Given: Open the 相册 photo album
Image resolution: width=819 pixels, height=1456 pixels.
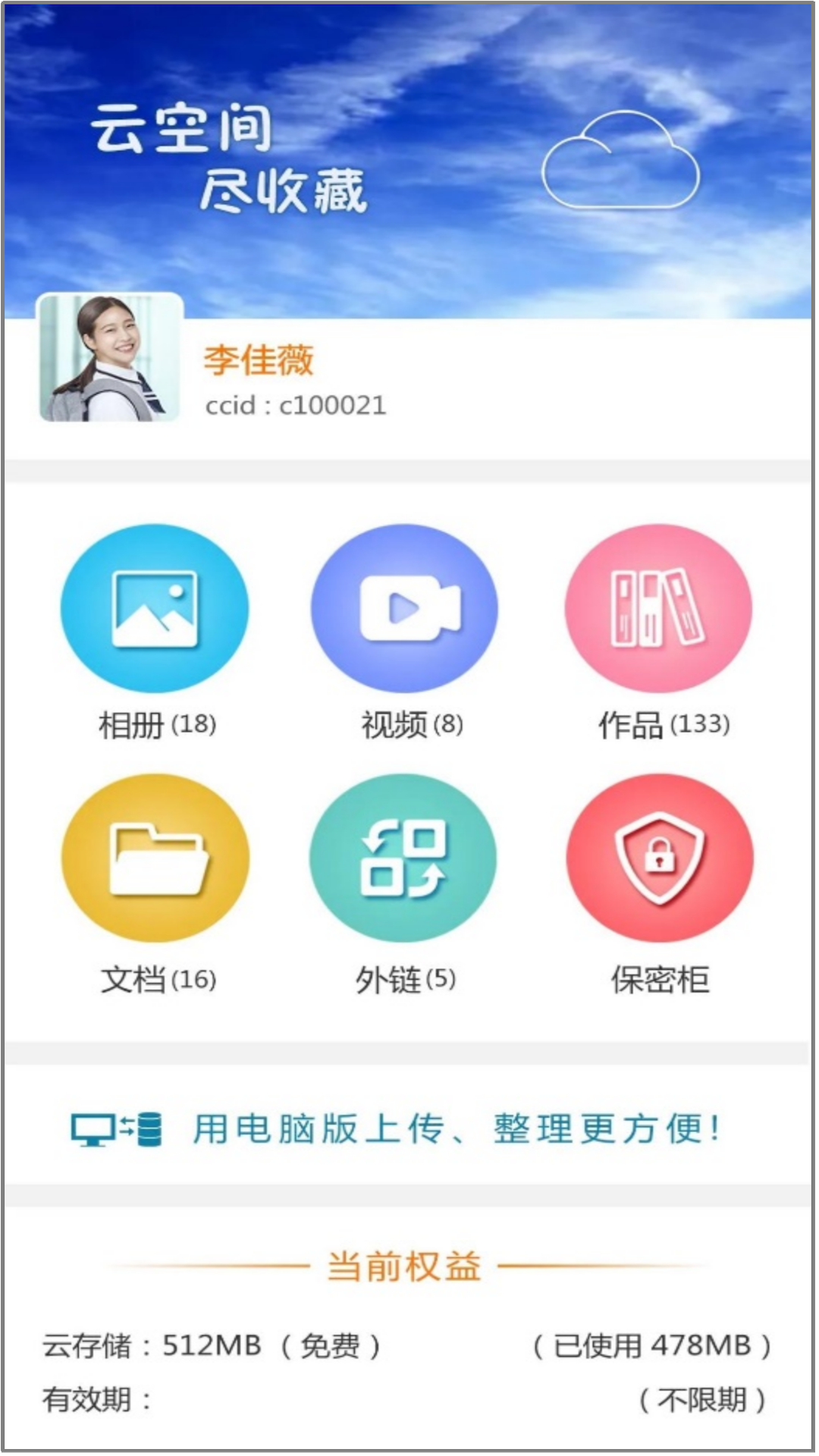Looking at the screenshot, I should pyautogui.click(x=155, y=608).
